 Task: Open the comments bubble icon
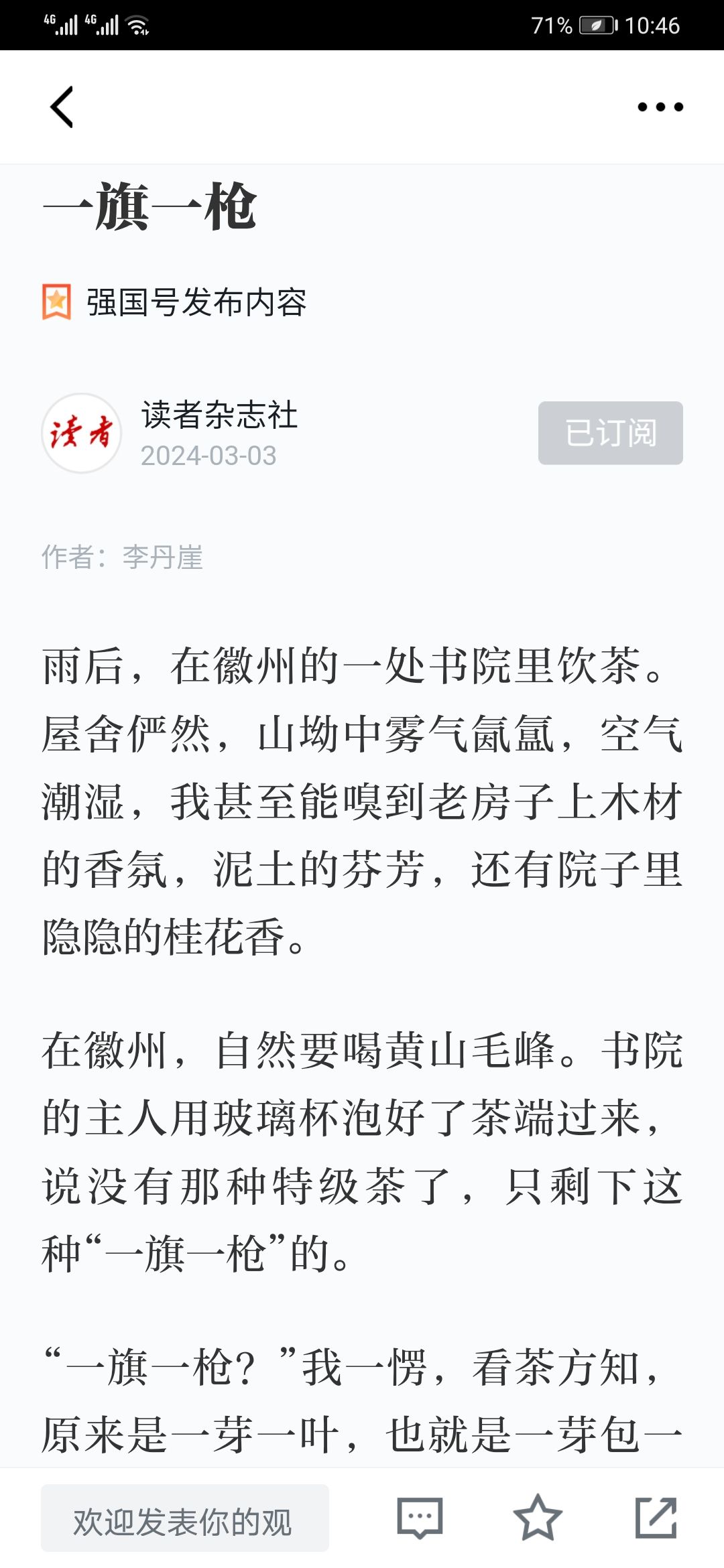[420, 1518]
